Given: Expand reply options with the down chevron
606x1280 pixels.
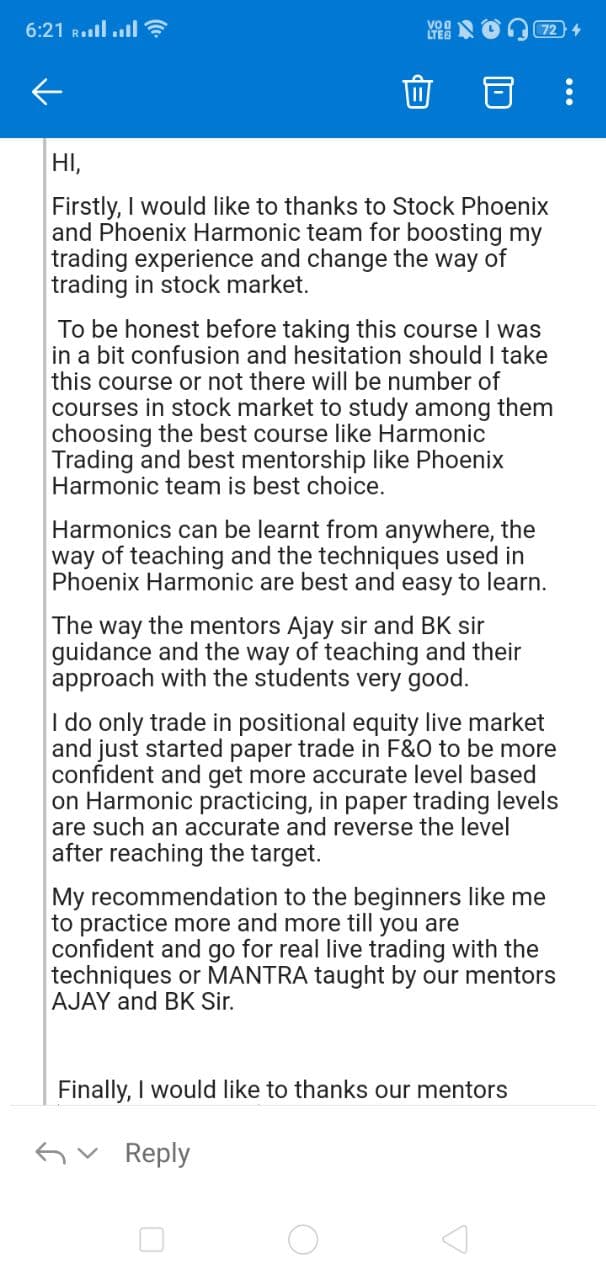Looking at the screenshot, I should [89, 1153].
